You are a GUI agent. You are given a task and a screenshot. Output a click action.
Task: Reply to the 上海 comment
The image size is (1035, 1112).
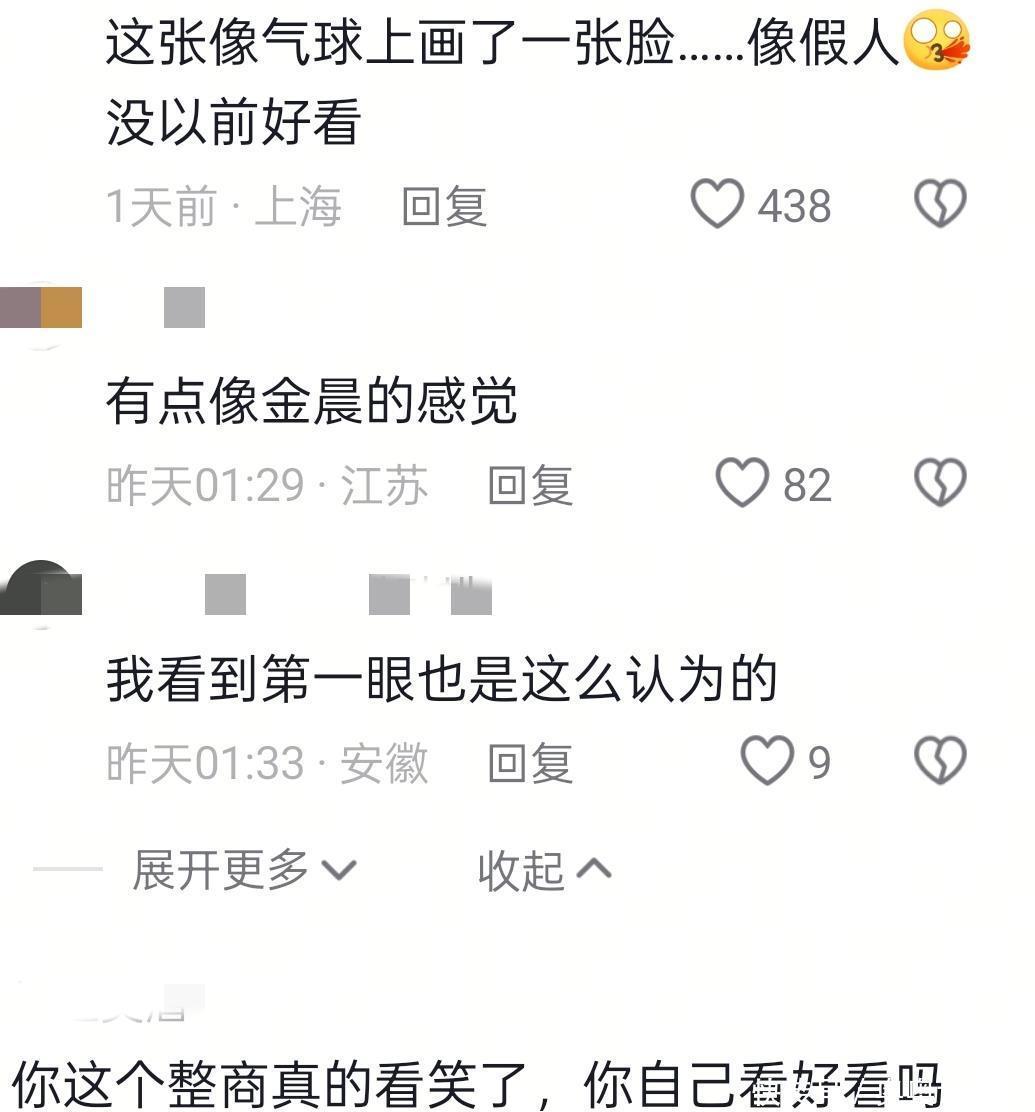pyautogui.click(x=444, y=207)
